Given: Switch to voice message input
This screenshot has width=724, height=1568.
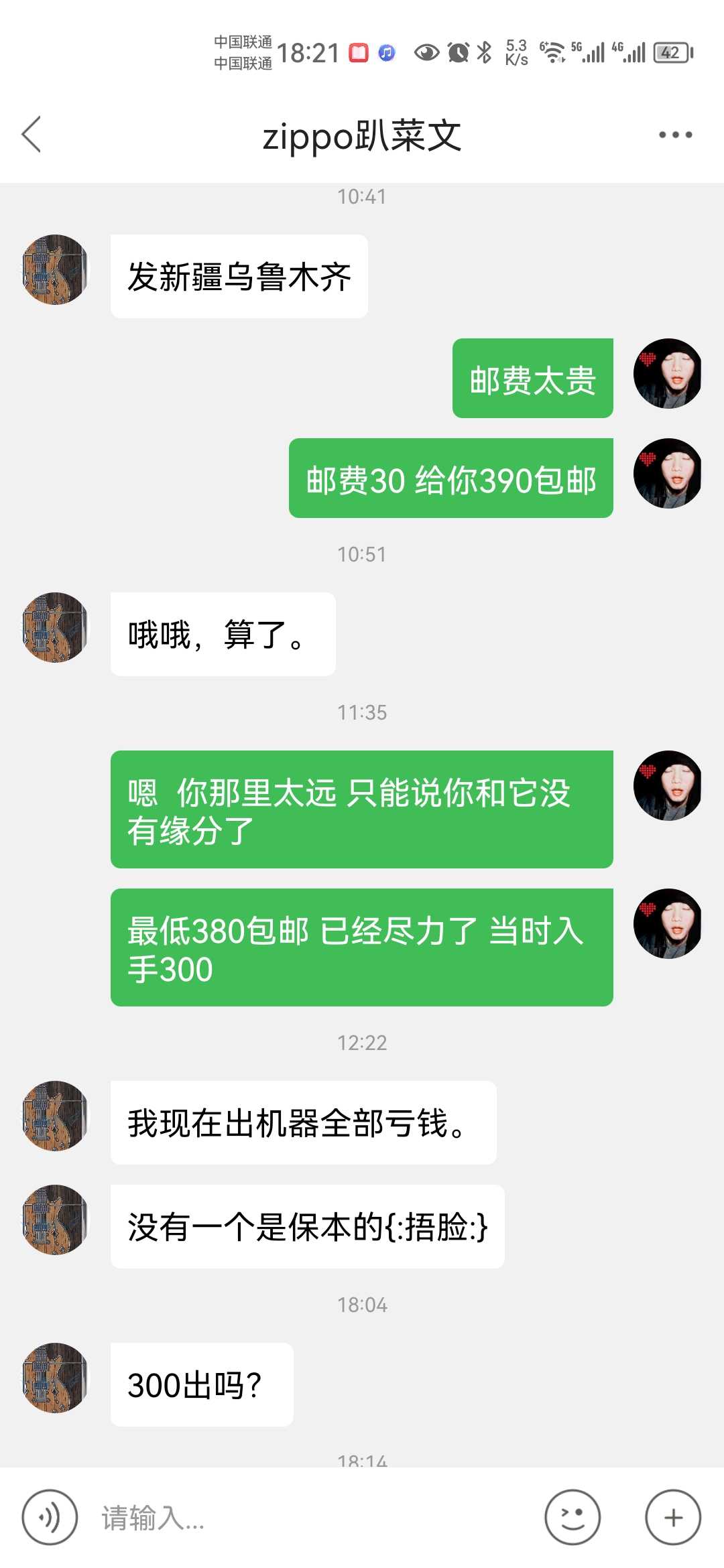Looking at the screenshot, I should point(50,1517).
